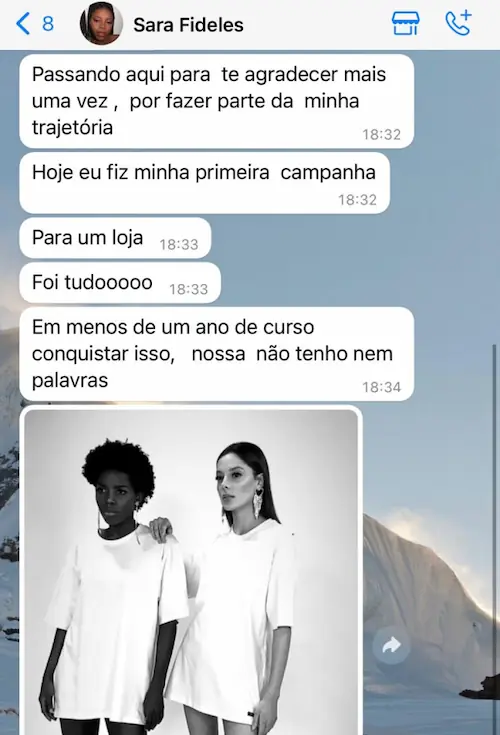The height and width of the screenshot is (735, 500).
Task: Go back to the chat list
Action: [x=34, y=23]
